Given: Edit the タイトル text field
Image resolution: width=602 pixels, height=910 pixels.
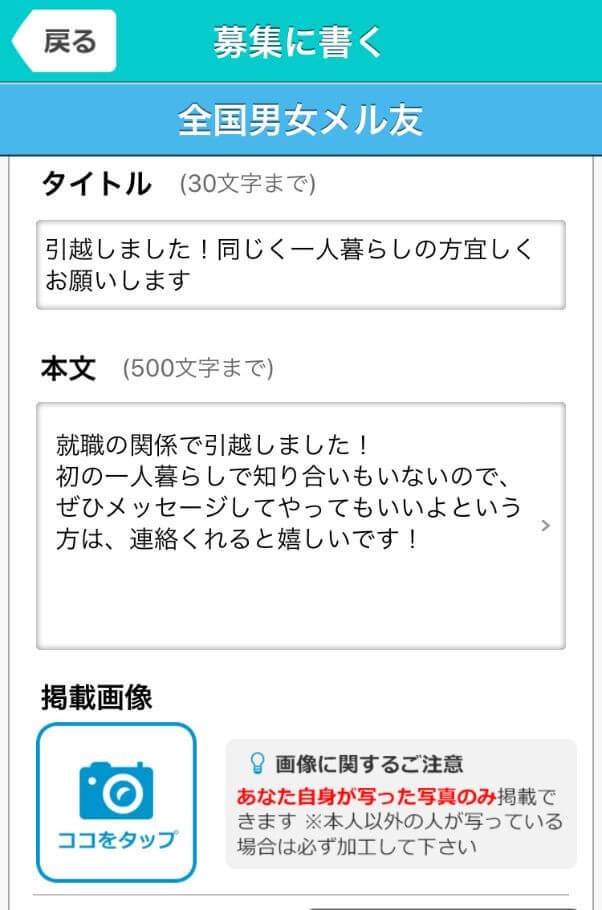Looking at the screenshot, I should (300, 264).
